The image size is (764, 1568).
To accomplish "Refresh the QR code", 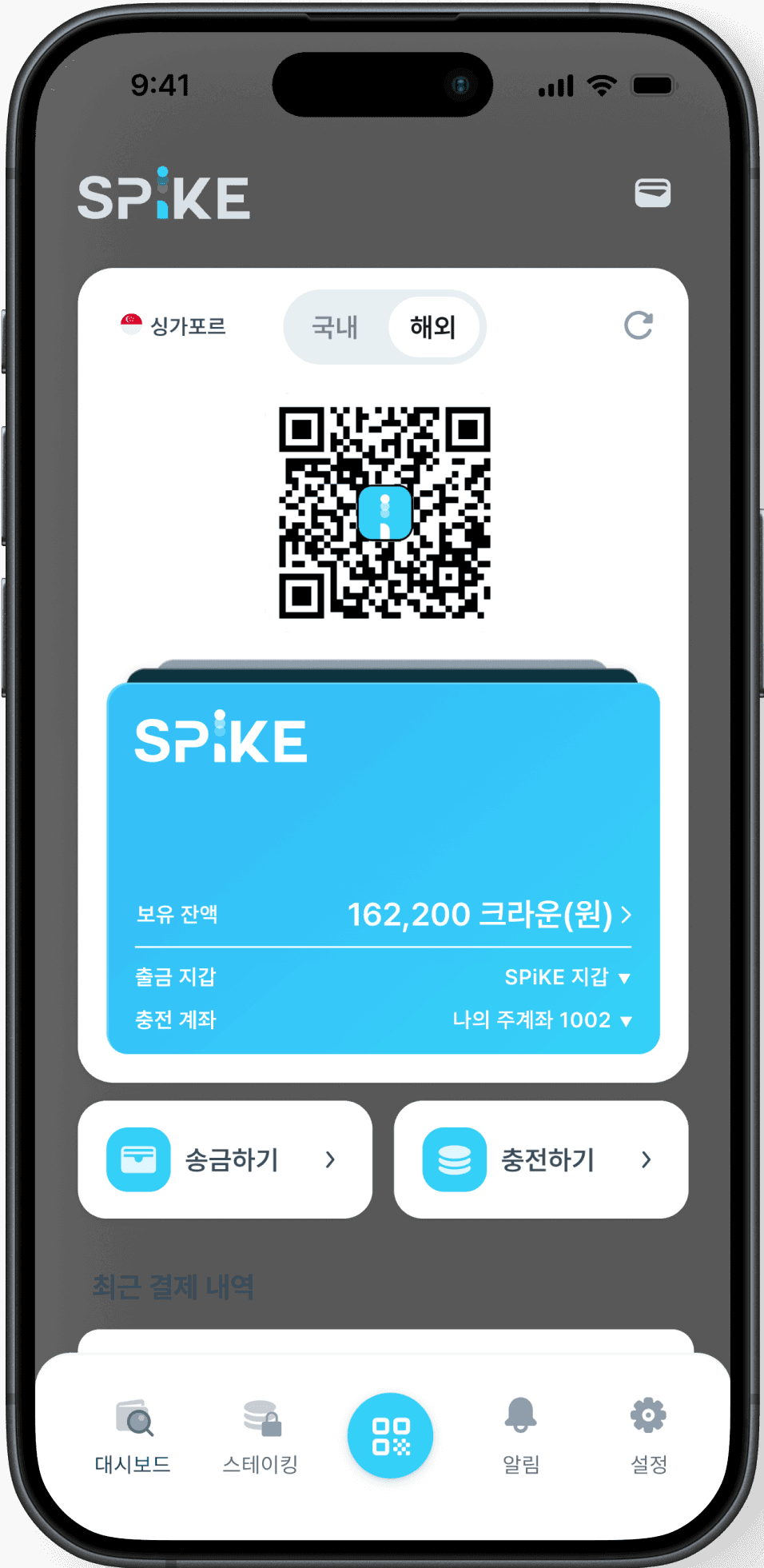I will point(639,325).
